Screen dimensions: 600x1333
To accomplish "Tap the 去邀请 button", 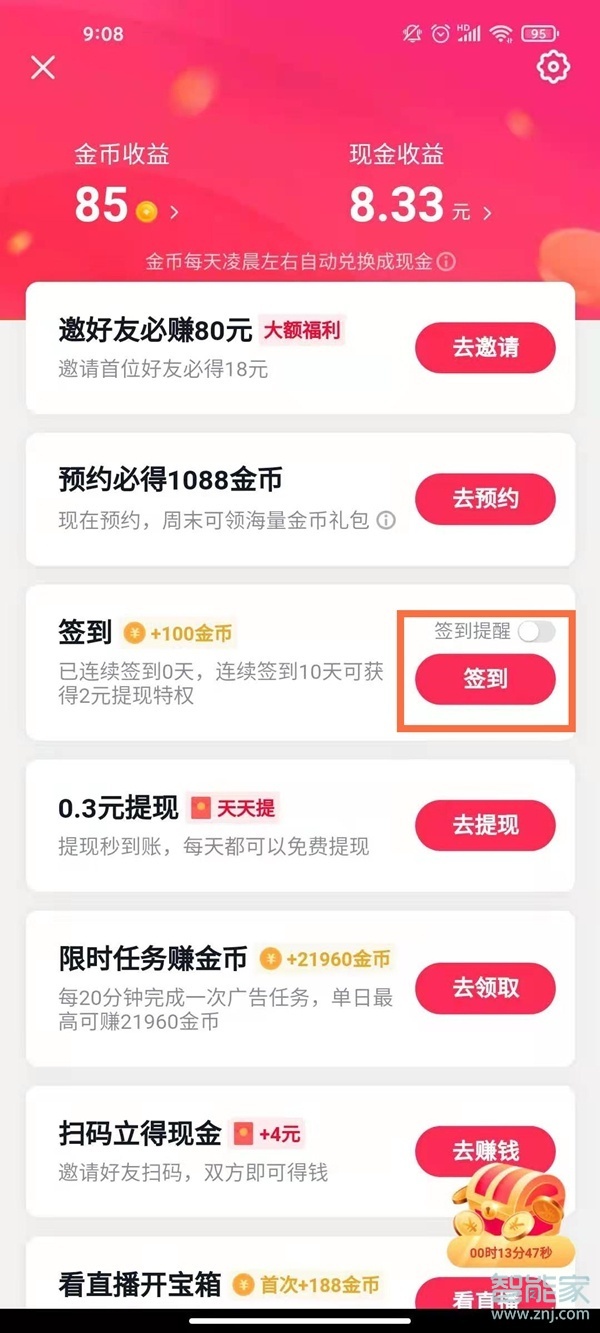I will tap(485, 348).
